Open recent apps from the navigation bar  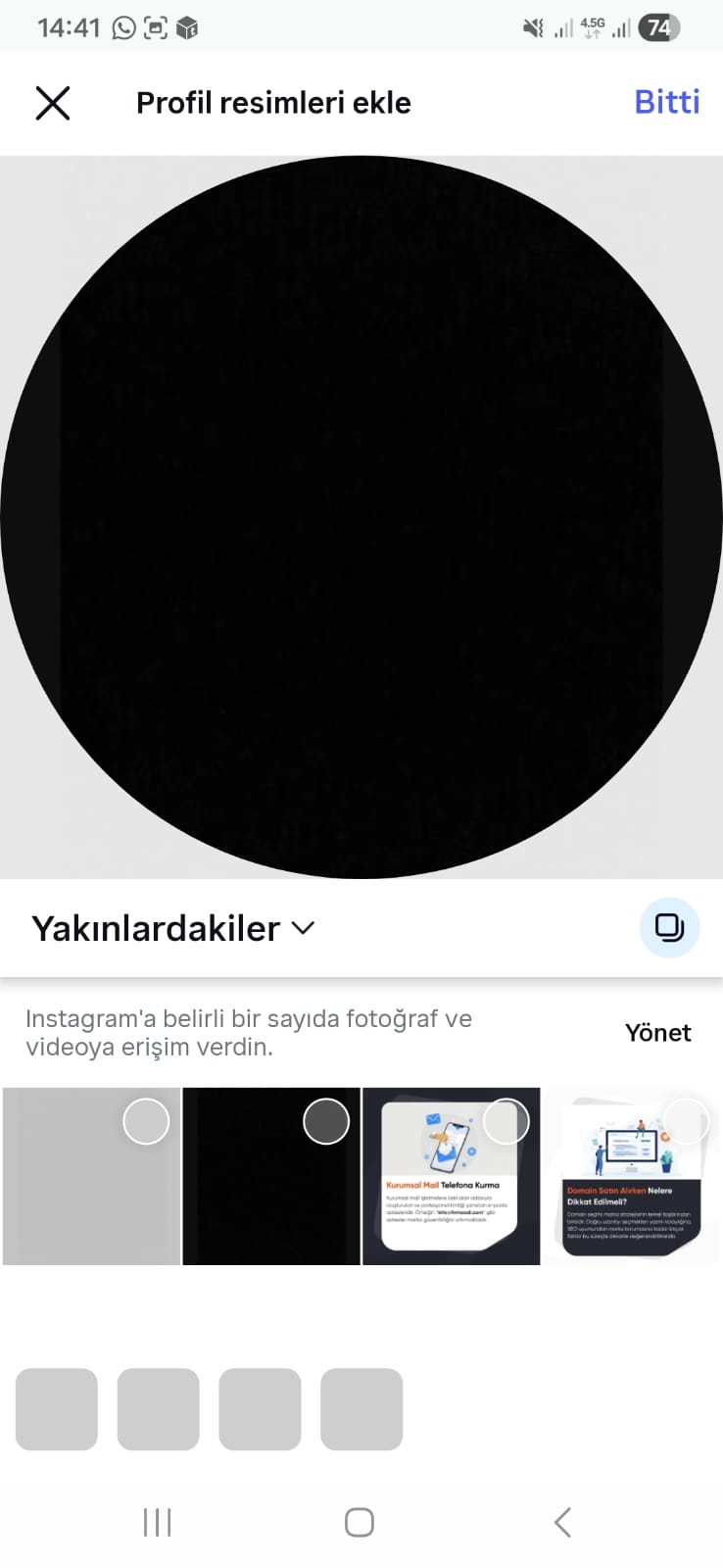(x=156, y=1522)
